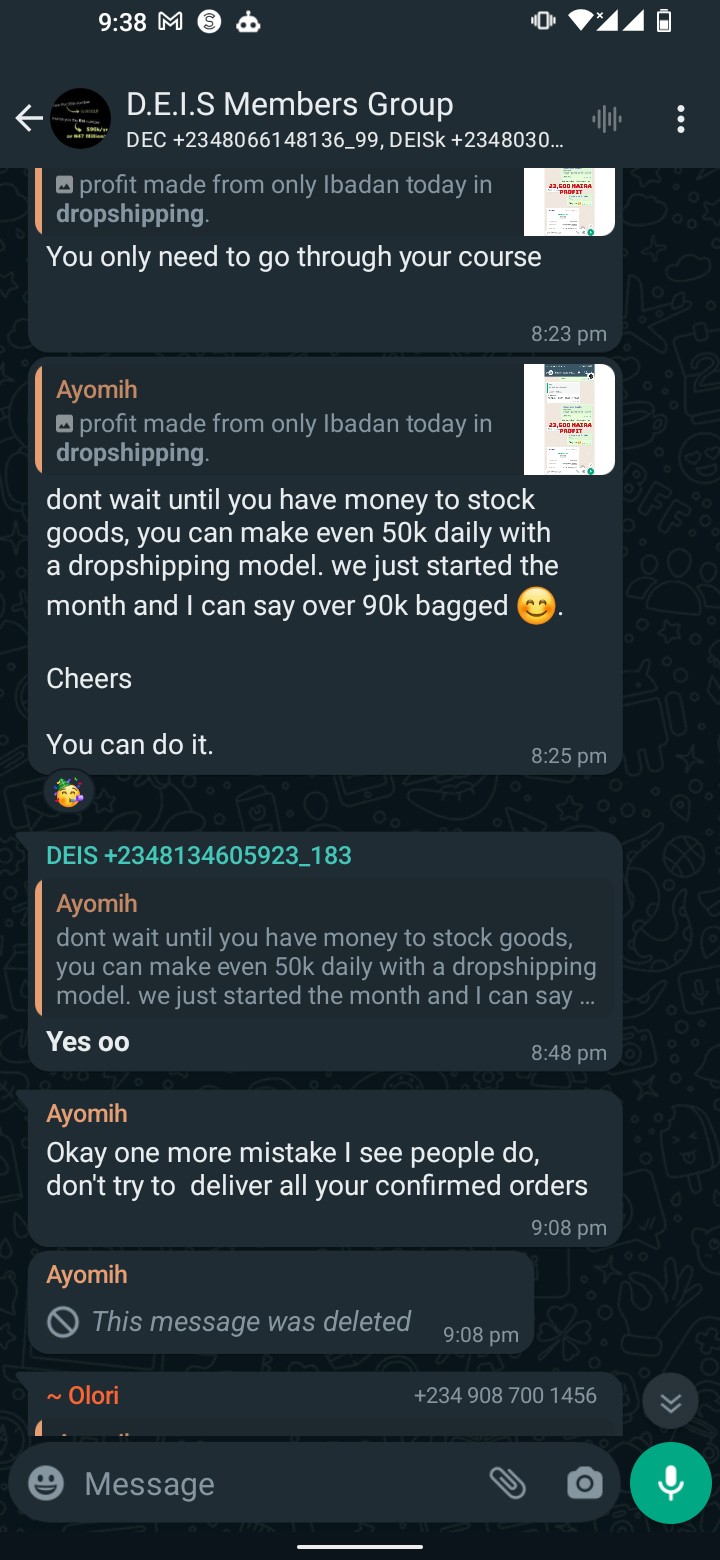This screenshot has height=1560, width=720.
Task: Attach a file with the paperclip
Action: click(508, 1484)
